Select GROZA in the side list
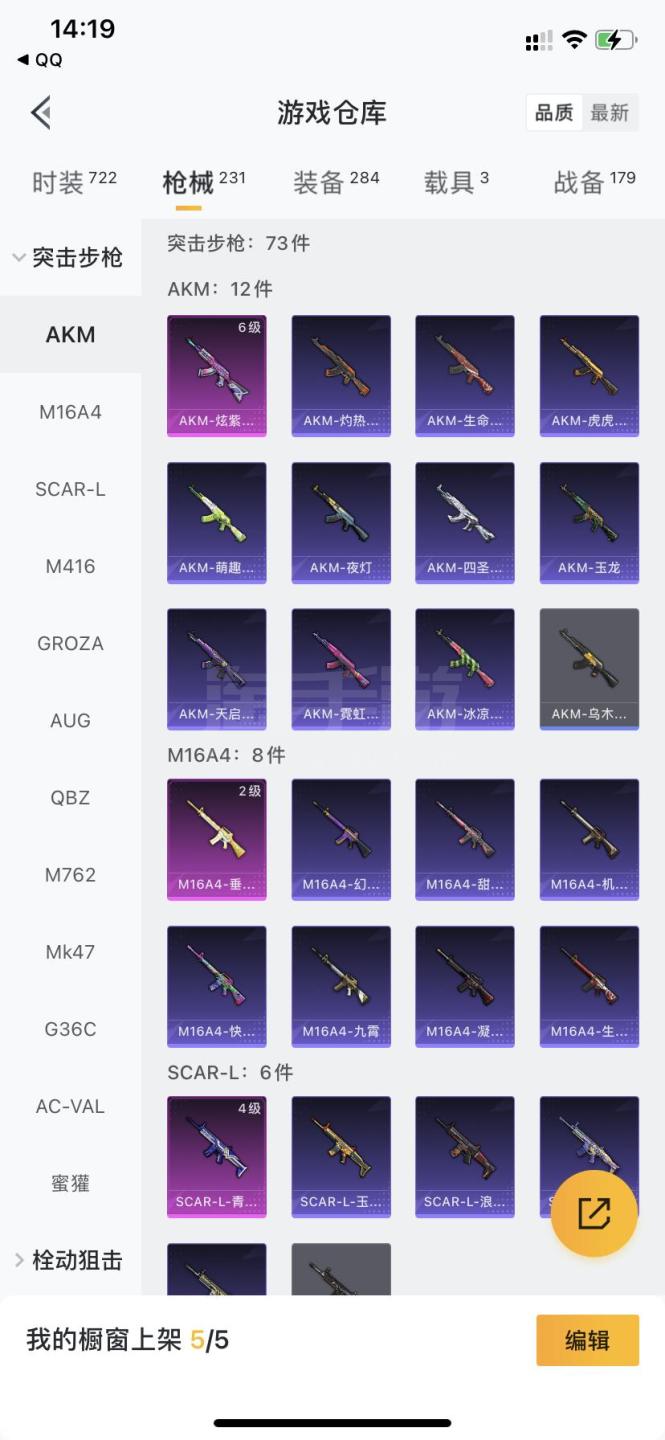Screen dimensions: 665x1440 (70, 643)
